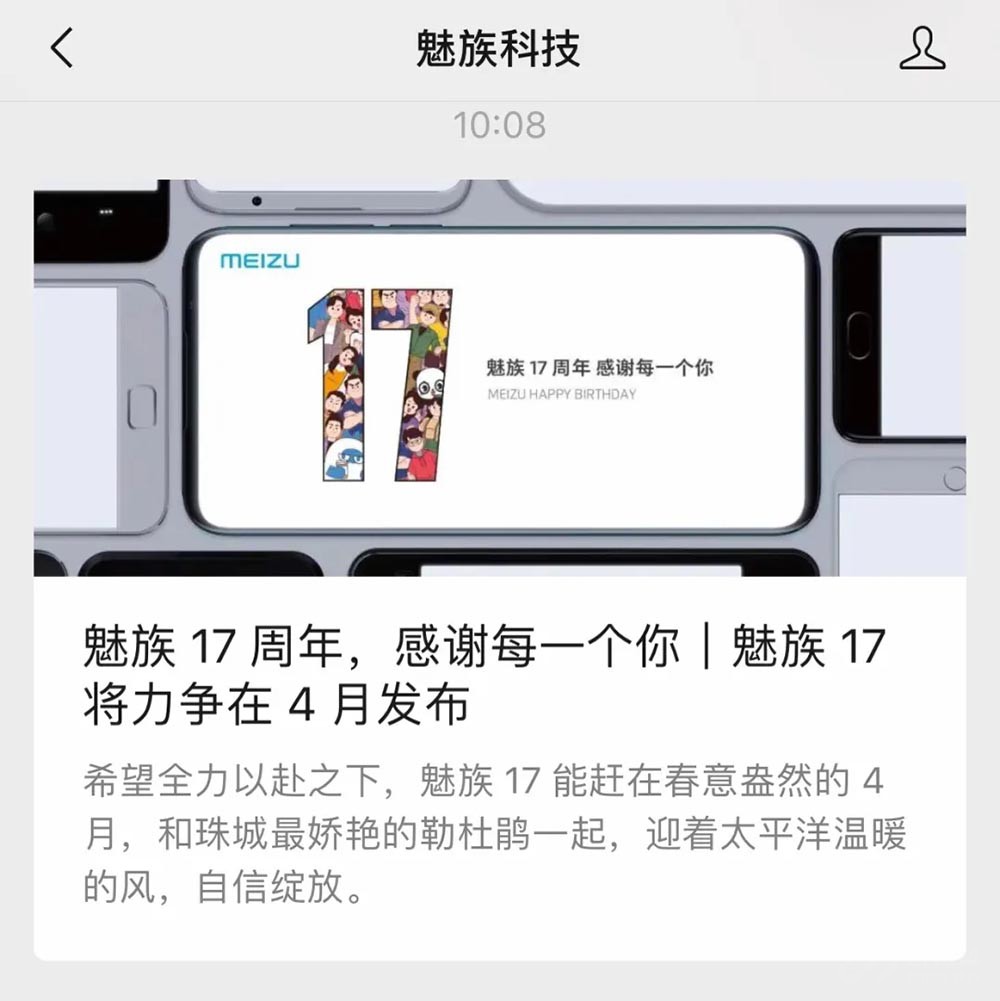Open the 魅族科技 account profile icon

click(x=921, y=48)
